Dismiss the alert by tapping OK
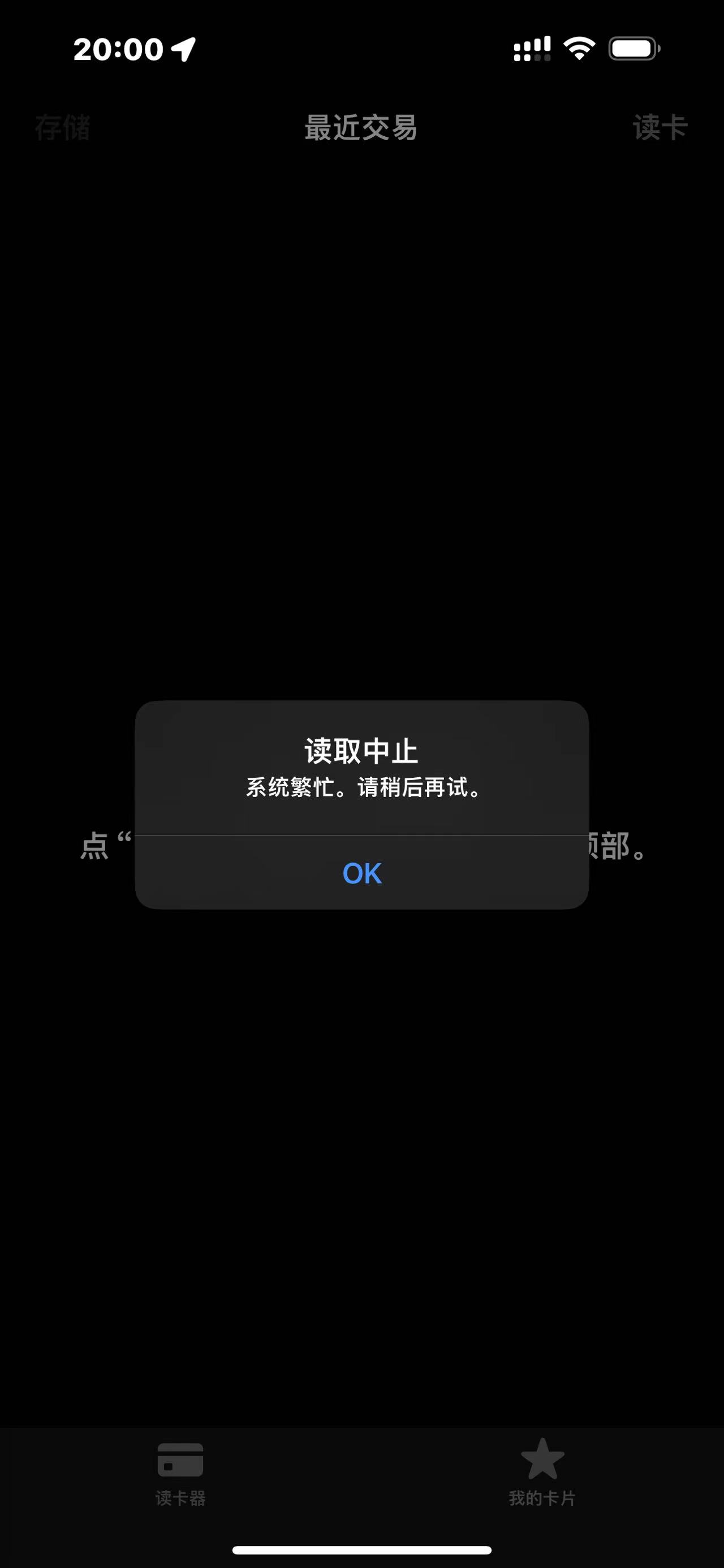The image size is (724, 1568). click(361, 873)
